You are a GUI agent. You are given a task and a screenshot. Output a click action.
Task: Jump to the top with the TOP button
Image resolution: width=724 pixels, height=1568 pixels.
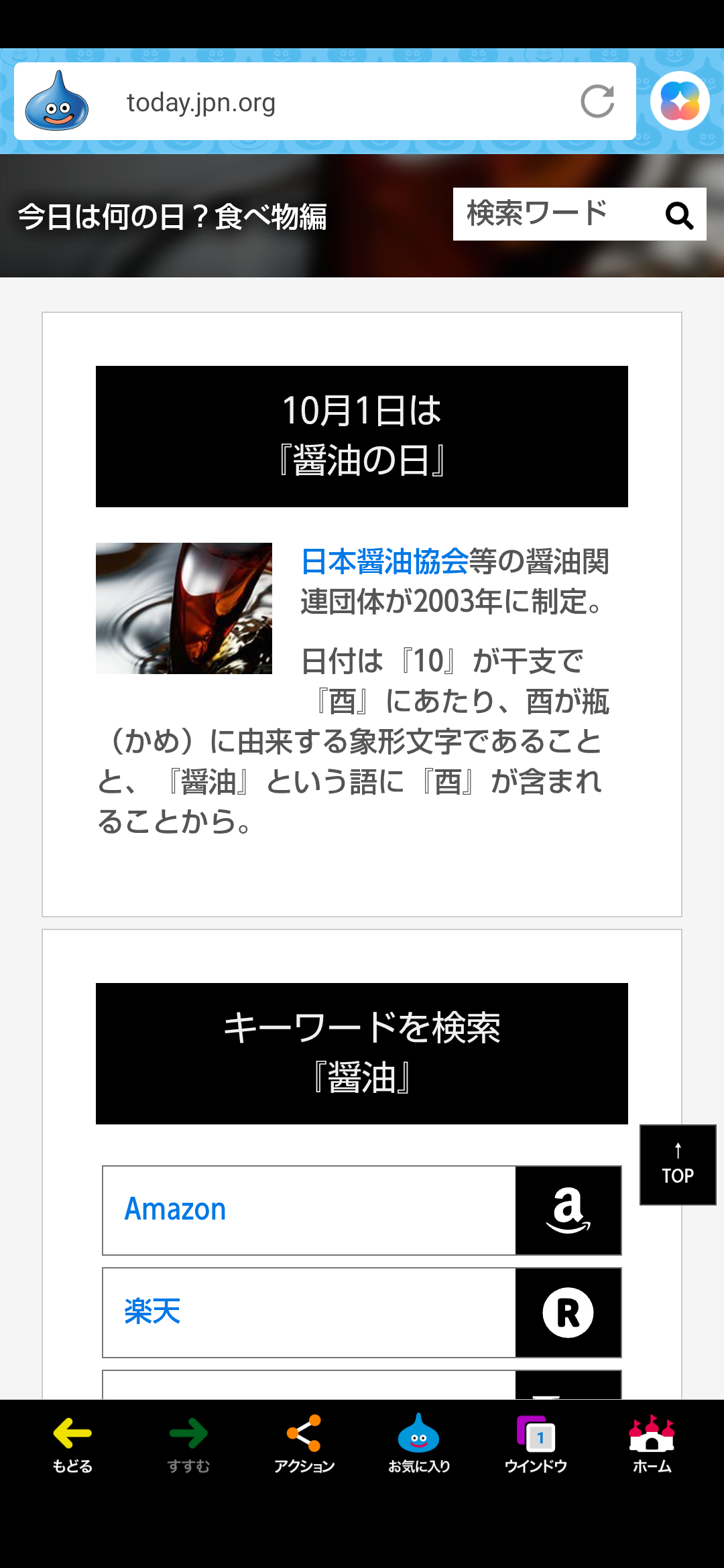[x=678, y=1165]
